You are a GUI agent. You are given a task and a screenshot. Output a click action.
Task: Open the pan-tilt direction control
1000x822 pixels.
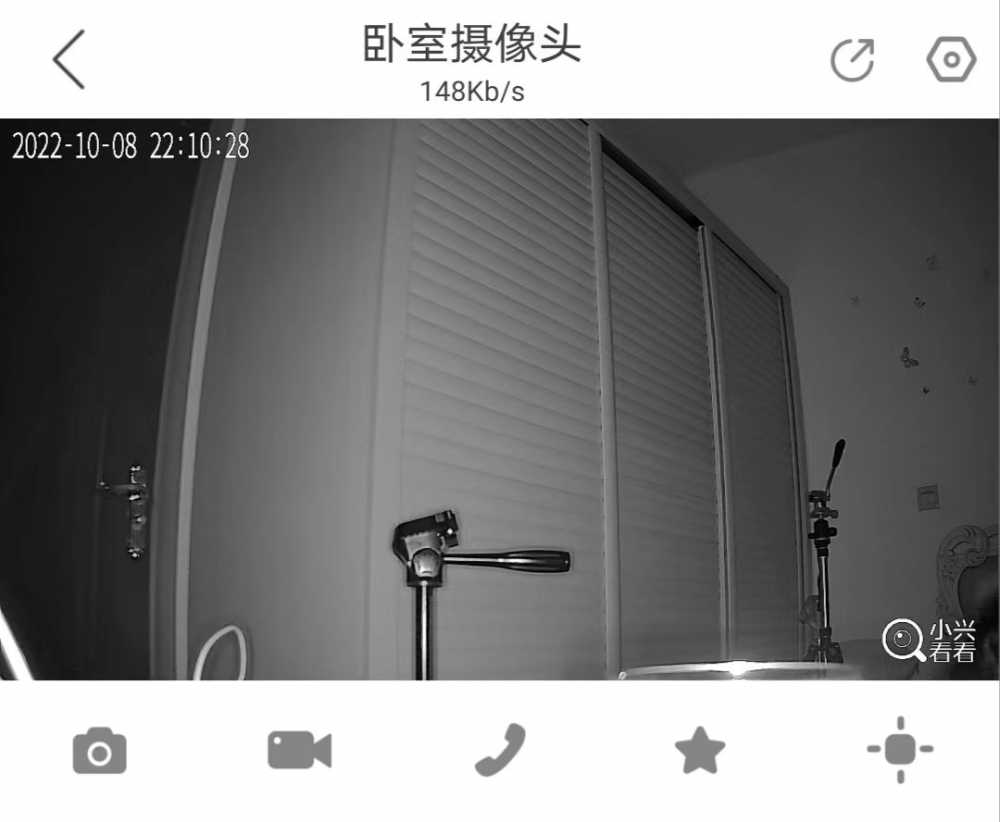pyautogui.click(x=899, y=749)
